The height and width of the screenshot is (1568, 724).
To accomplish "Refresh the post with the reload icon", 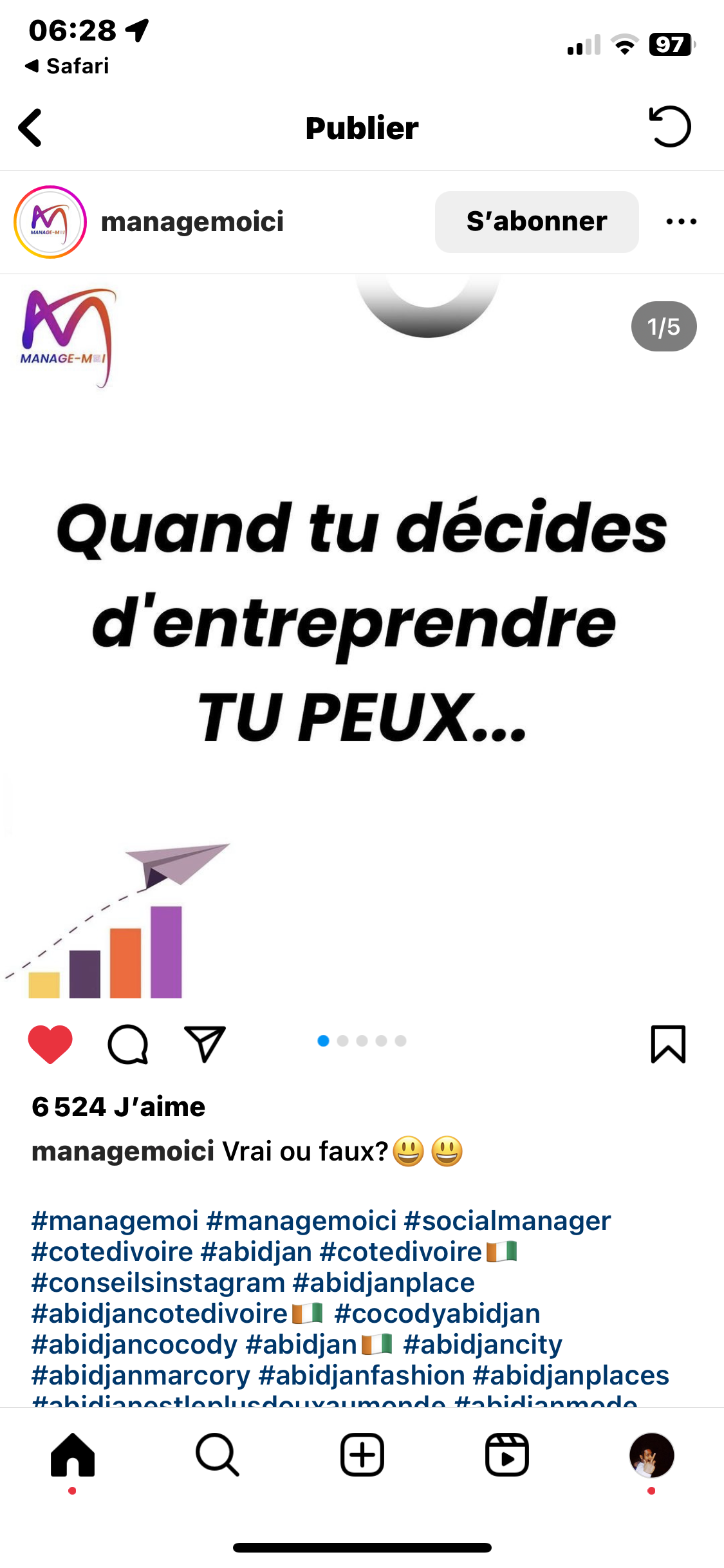I will coord(669,127).
